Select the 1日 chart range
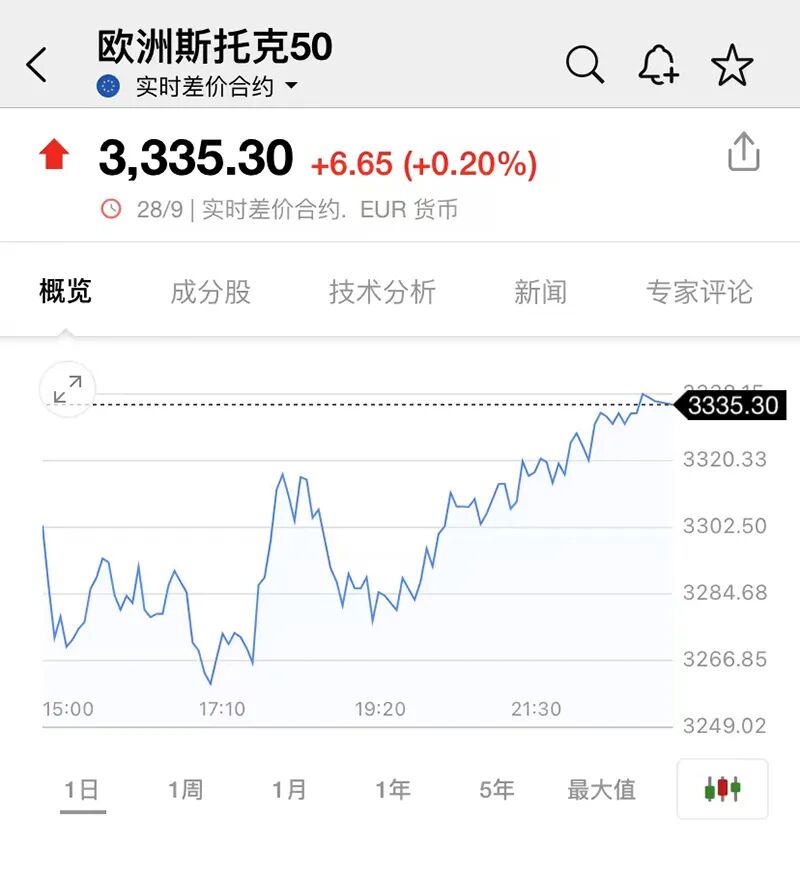800x874 pixels. pos(82,790)
